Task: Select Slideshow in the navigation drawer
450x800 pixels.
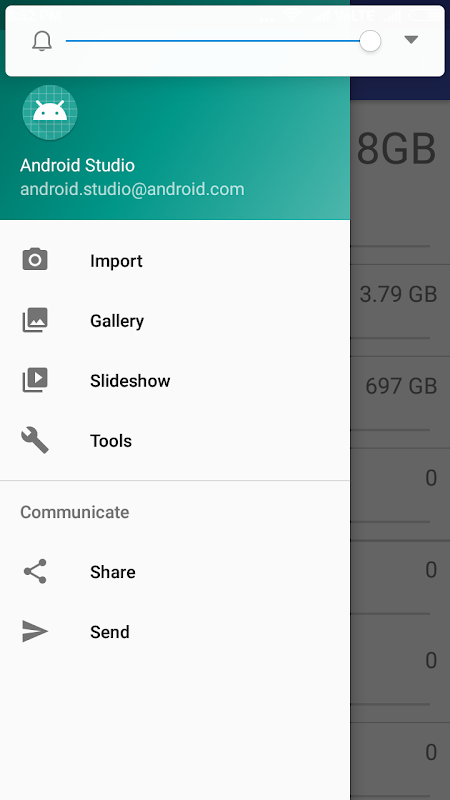Action: [x=175, y=381]
